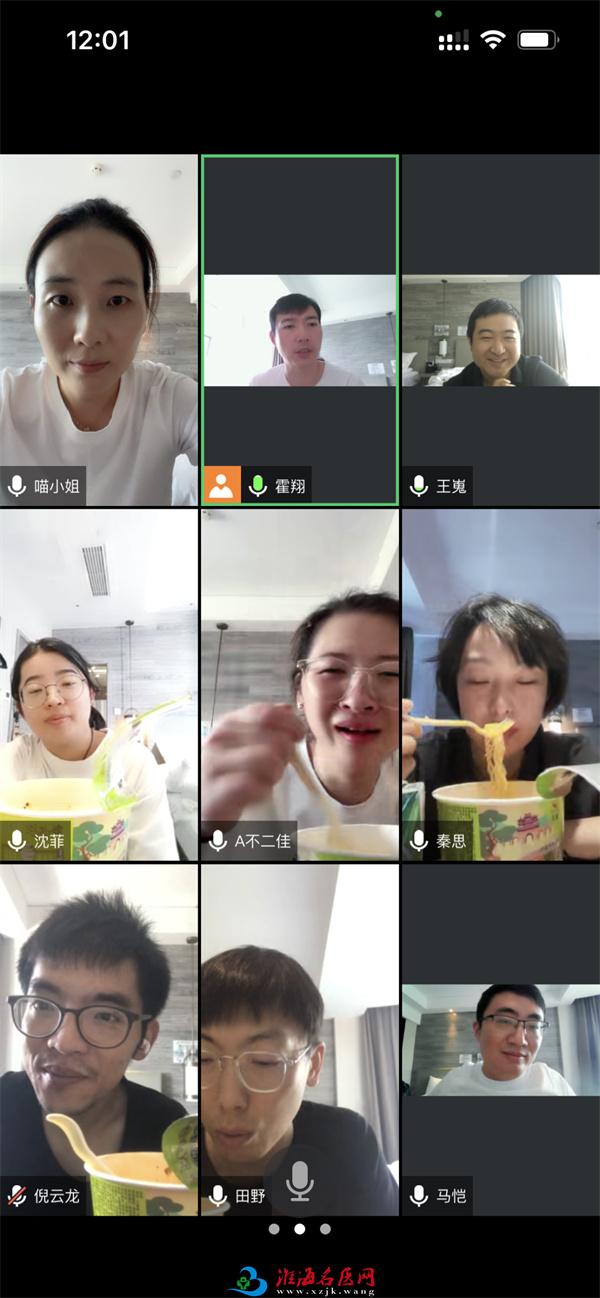This screenshot has height=1298, width=600.
Task: Select the video tile labeled 秦思
Action: 500,685
